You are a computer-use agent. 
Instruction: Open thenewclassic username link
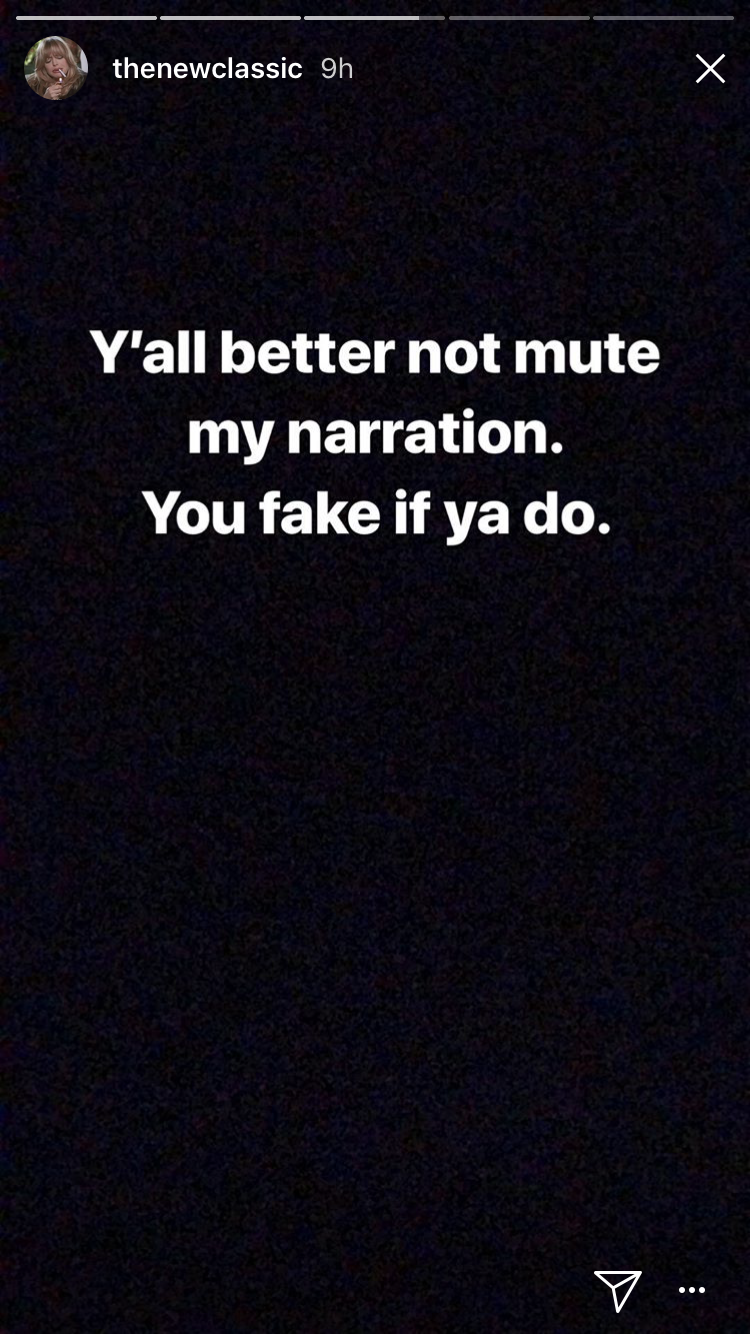click(207, 68)
